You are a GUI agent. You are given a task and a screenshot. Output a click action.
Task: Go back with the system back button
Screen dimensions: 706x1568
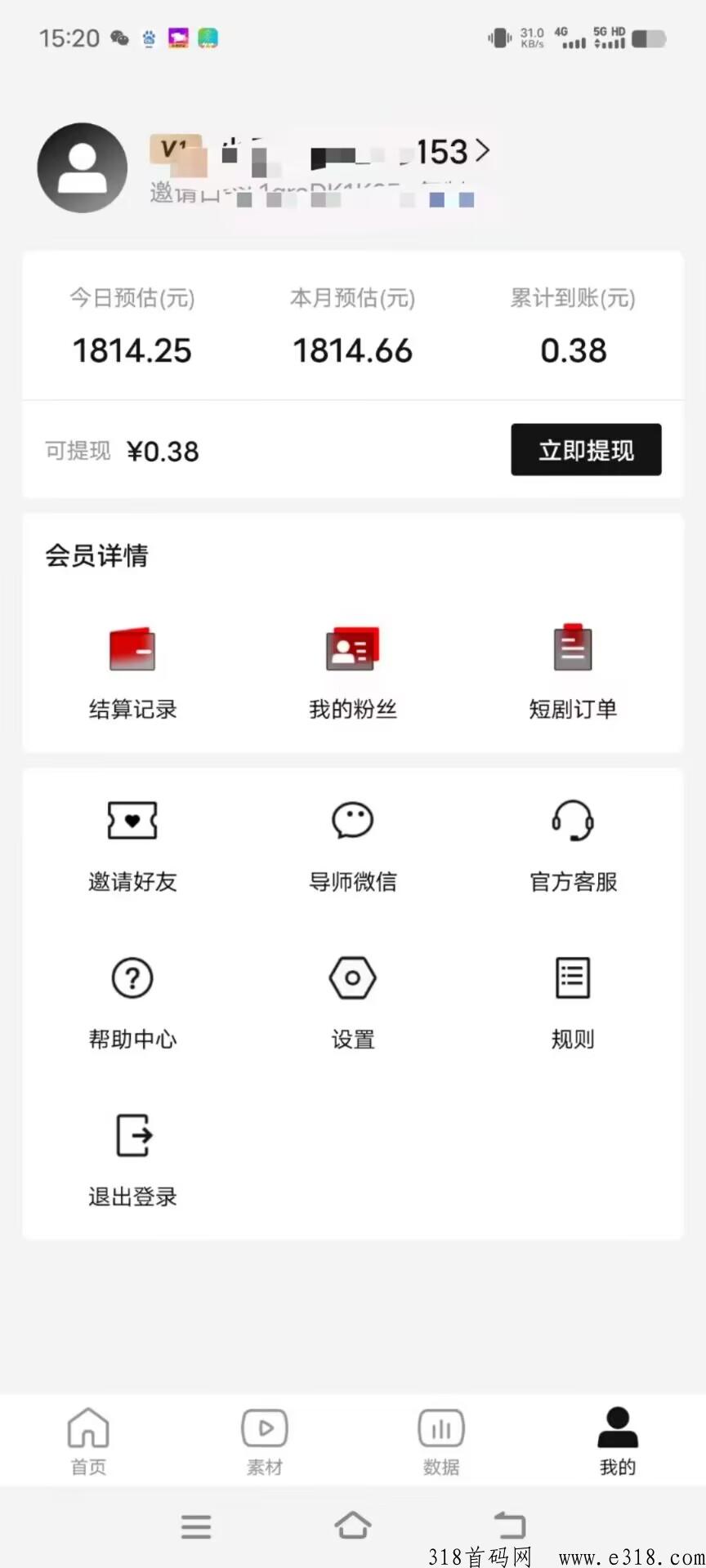[510, 1525]
